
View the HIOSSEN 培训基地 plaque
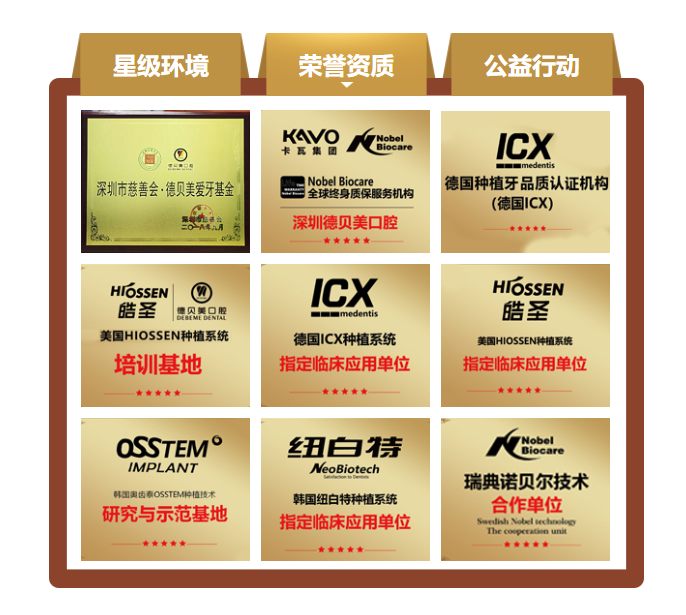pos(165,335)
